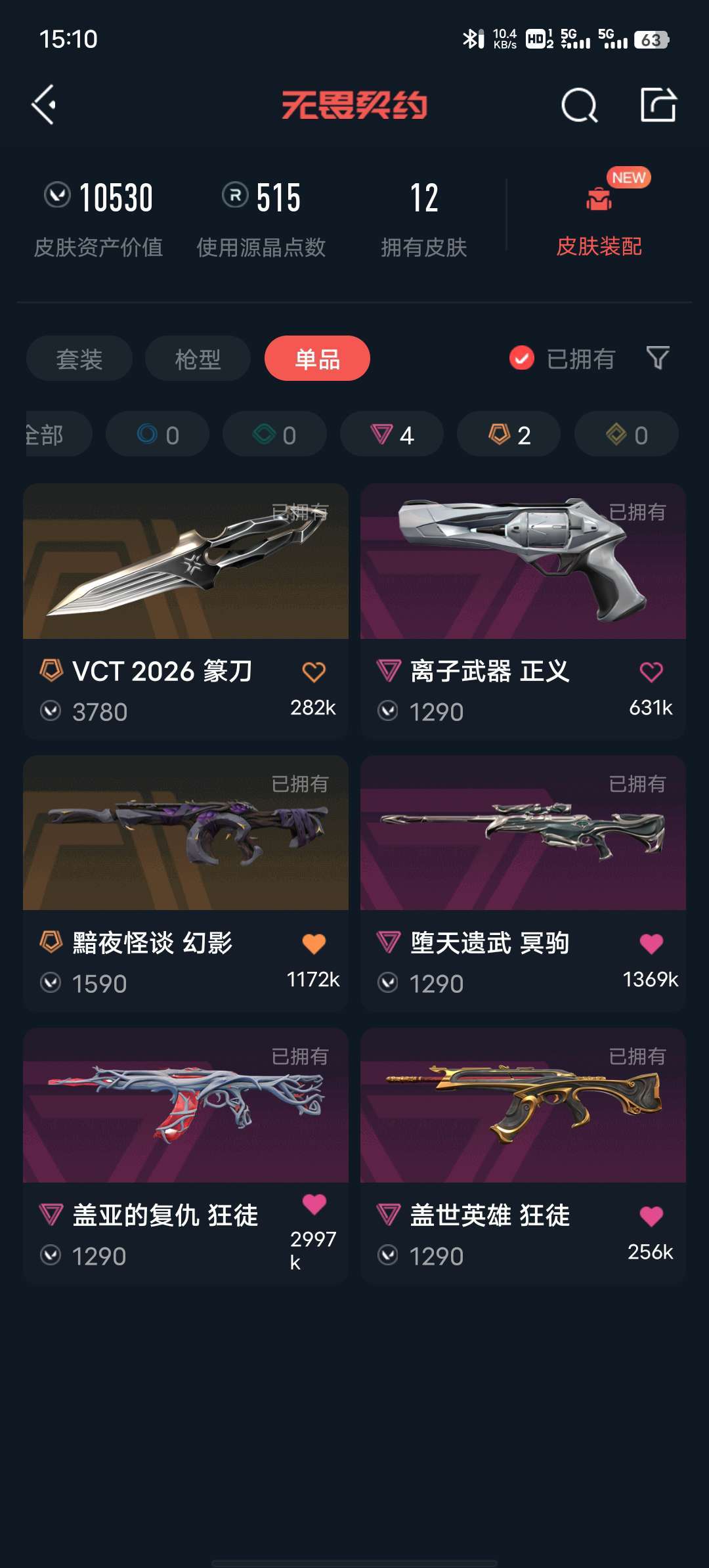
Task: Open the filter funnel icon
Action: 658,359
